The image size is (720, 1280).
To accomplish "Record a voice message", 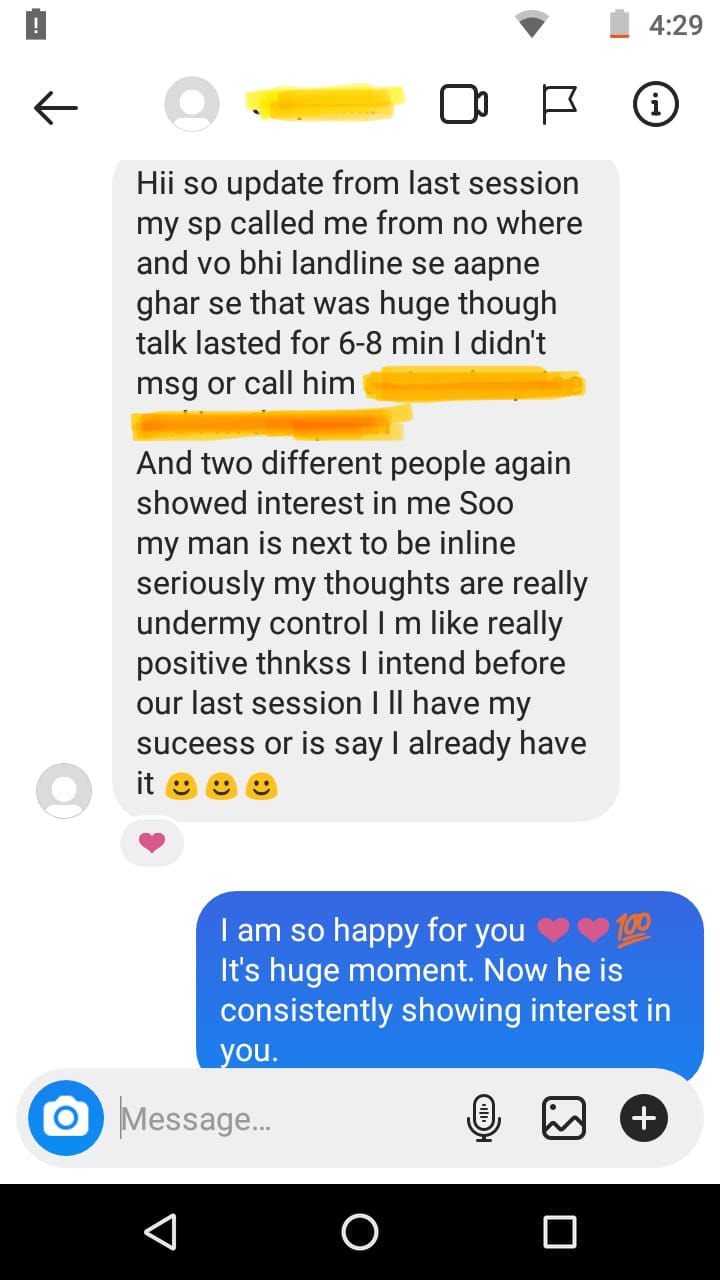I will pos(483,1117).
